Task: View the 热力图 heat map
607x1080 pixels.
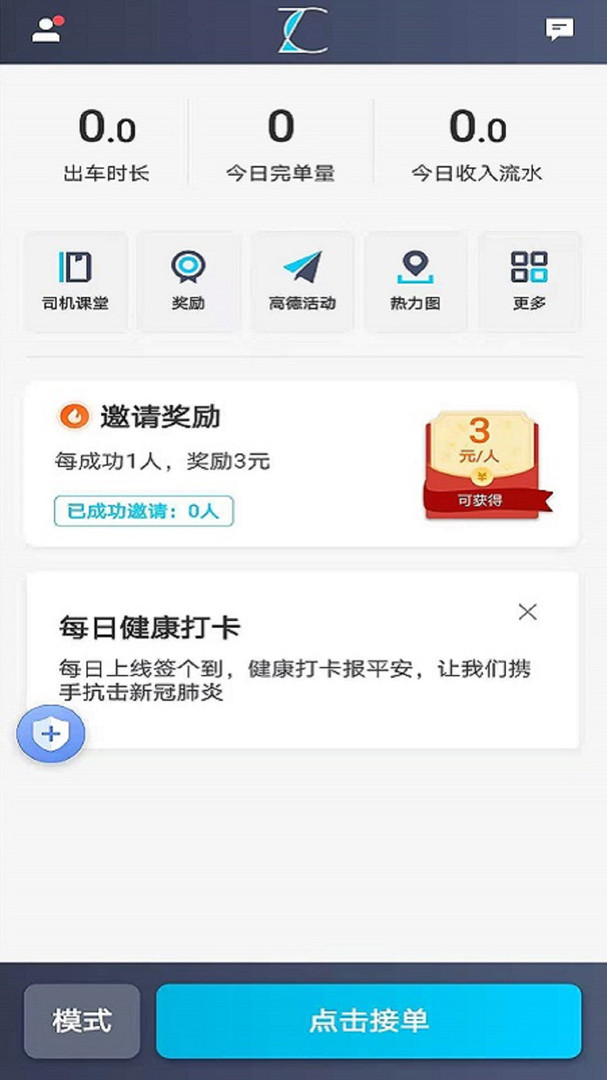Action: coord(415,281)
